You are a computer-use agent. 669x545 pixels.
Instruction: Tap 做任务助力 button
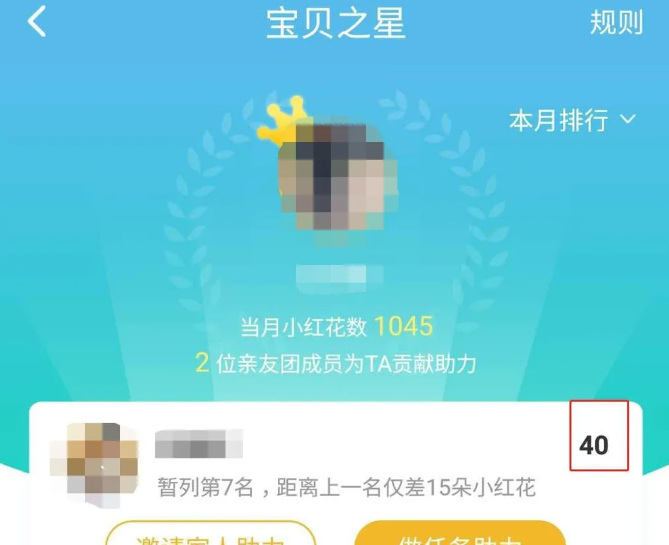[x=459, y=536]
